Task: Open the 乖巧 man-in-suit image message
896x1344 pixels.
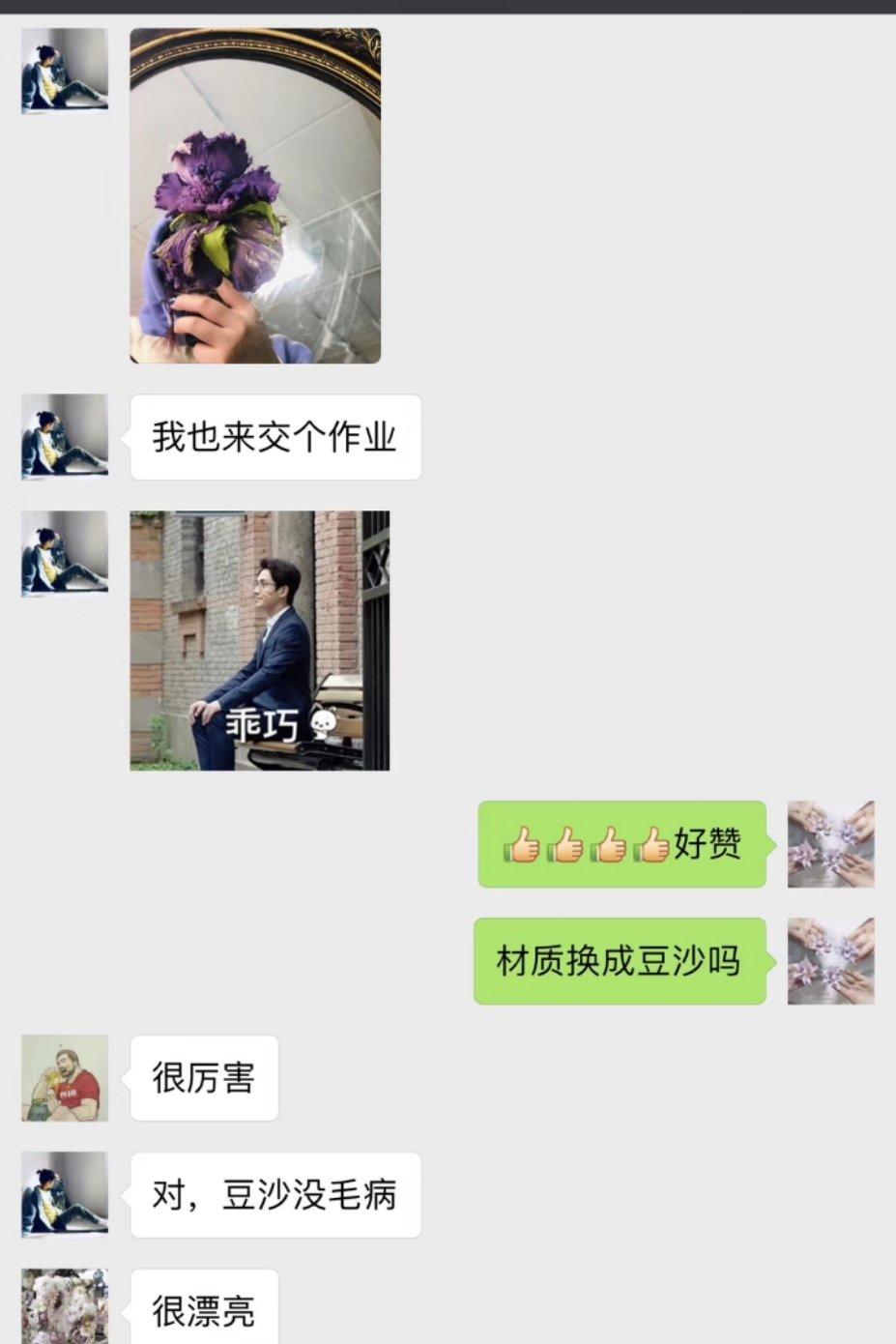Action: 259,640
